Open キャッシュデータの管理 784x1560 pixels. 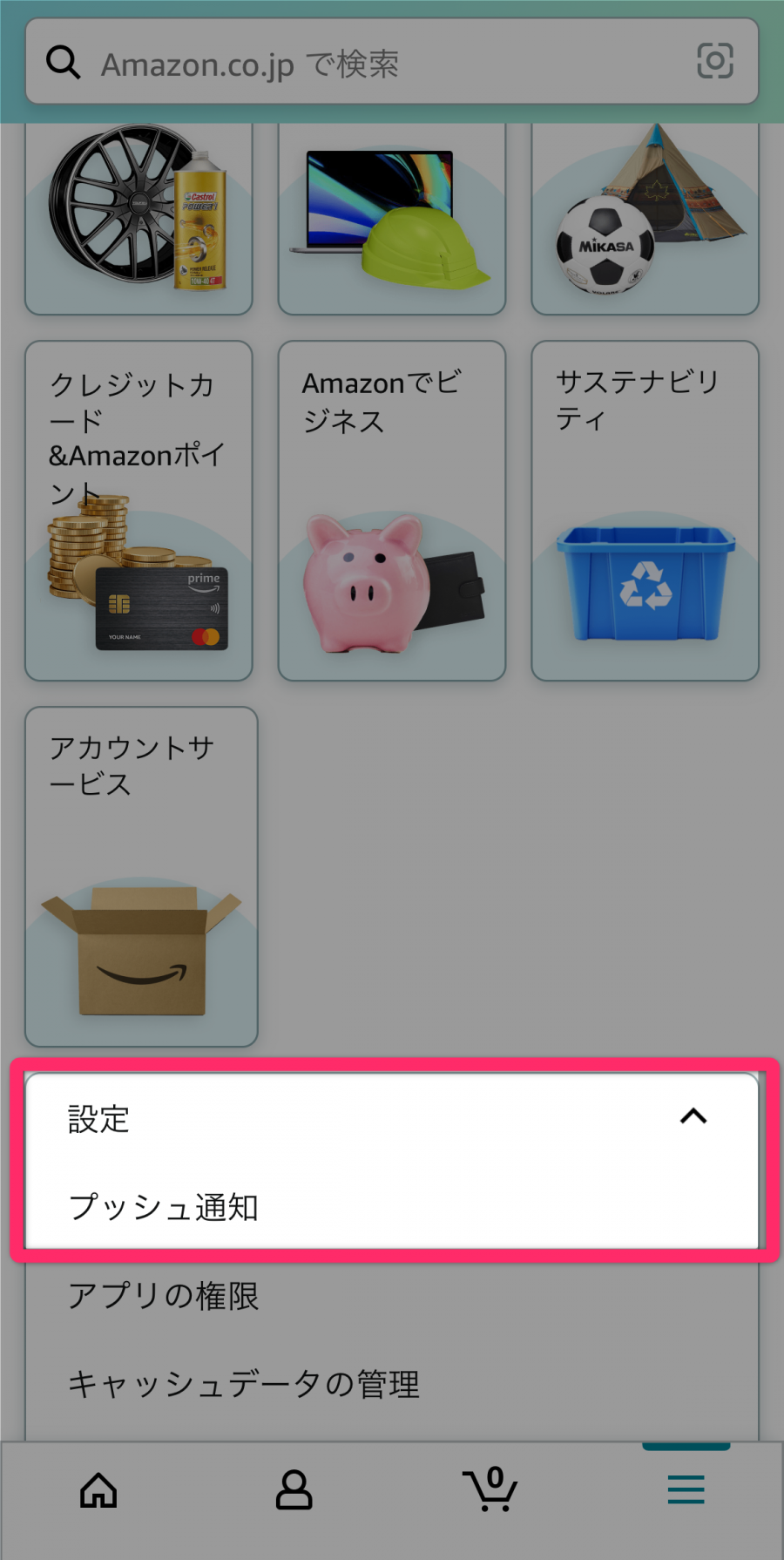(x=244, y=1384)
